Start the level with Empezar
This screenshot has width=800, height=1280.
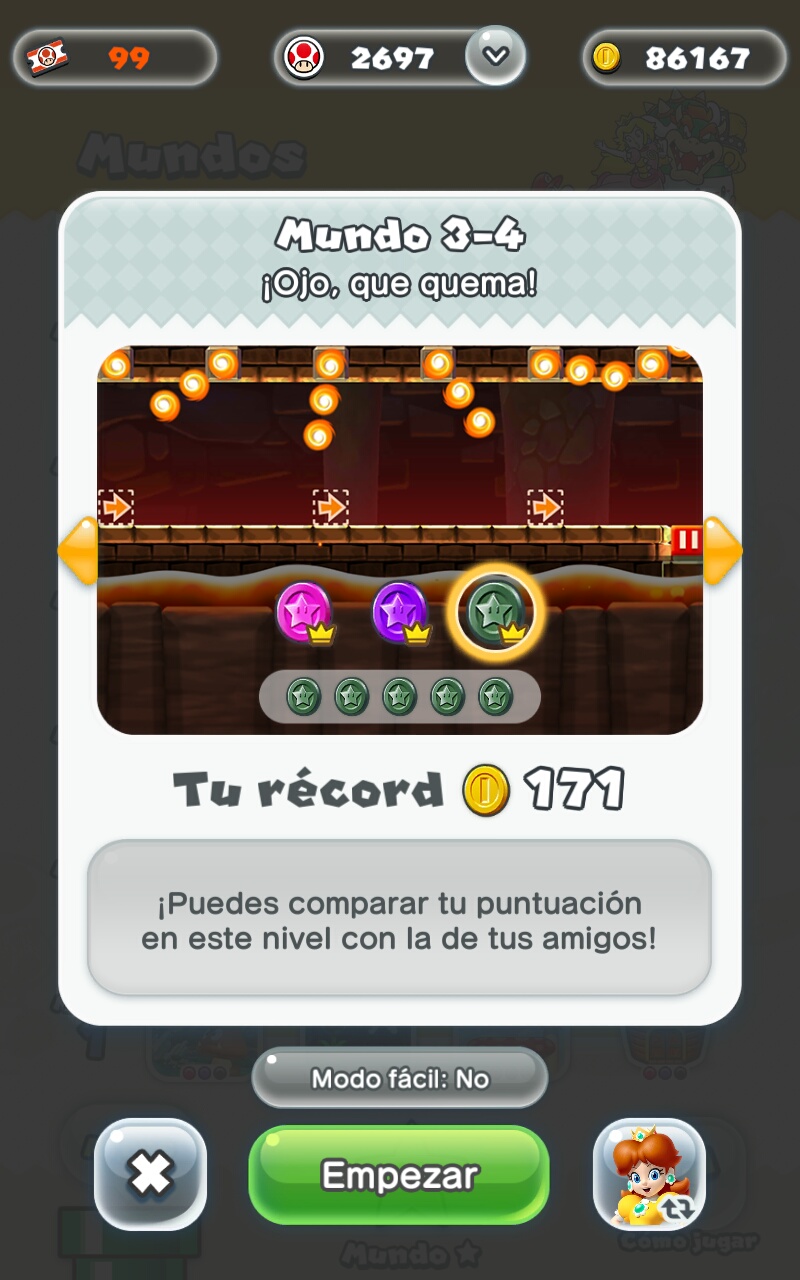(x=399, y=1174)
